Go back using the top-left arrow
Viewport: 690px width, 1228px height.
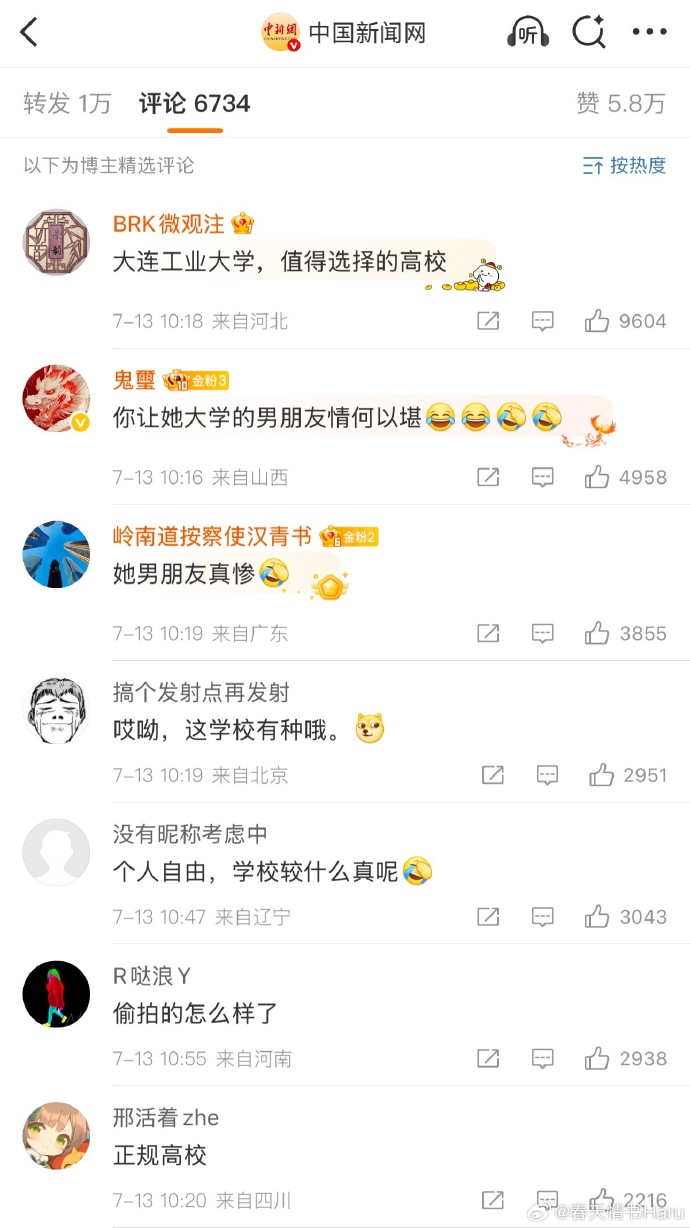(x=30, y=33)
